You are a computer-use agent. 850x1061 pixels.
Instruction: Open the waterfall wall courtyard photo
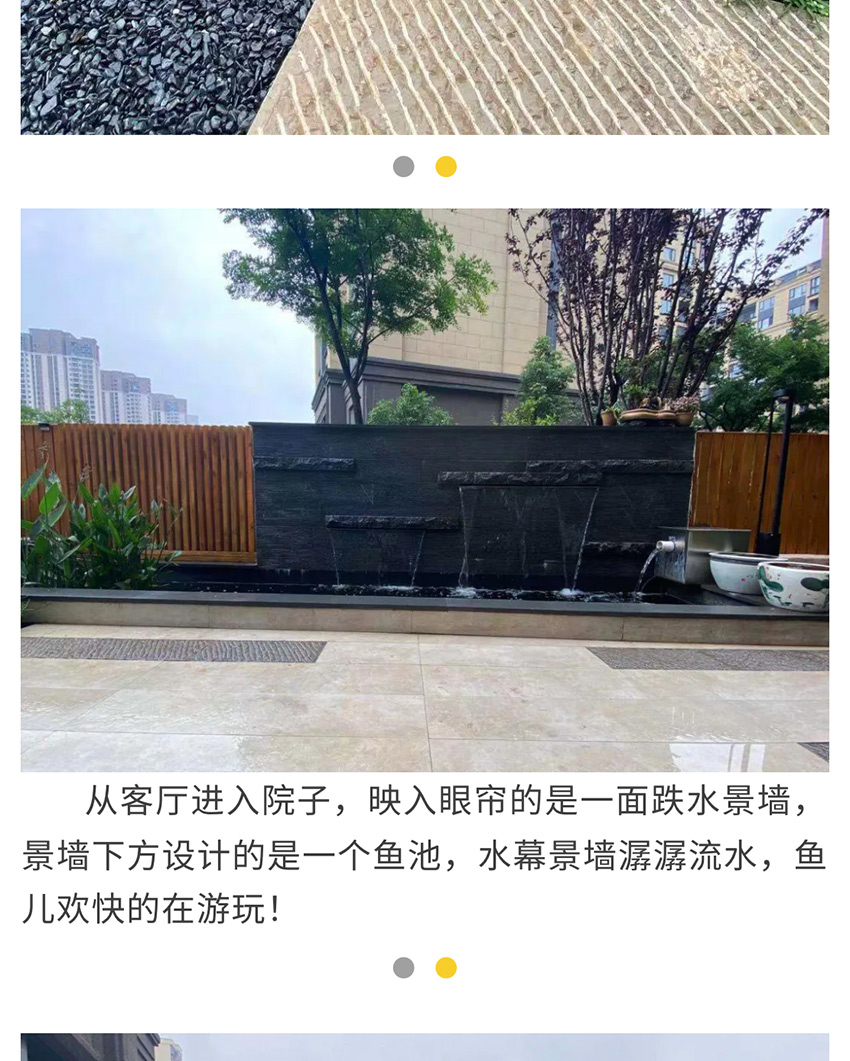click(424, 489)
